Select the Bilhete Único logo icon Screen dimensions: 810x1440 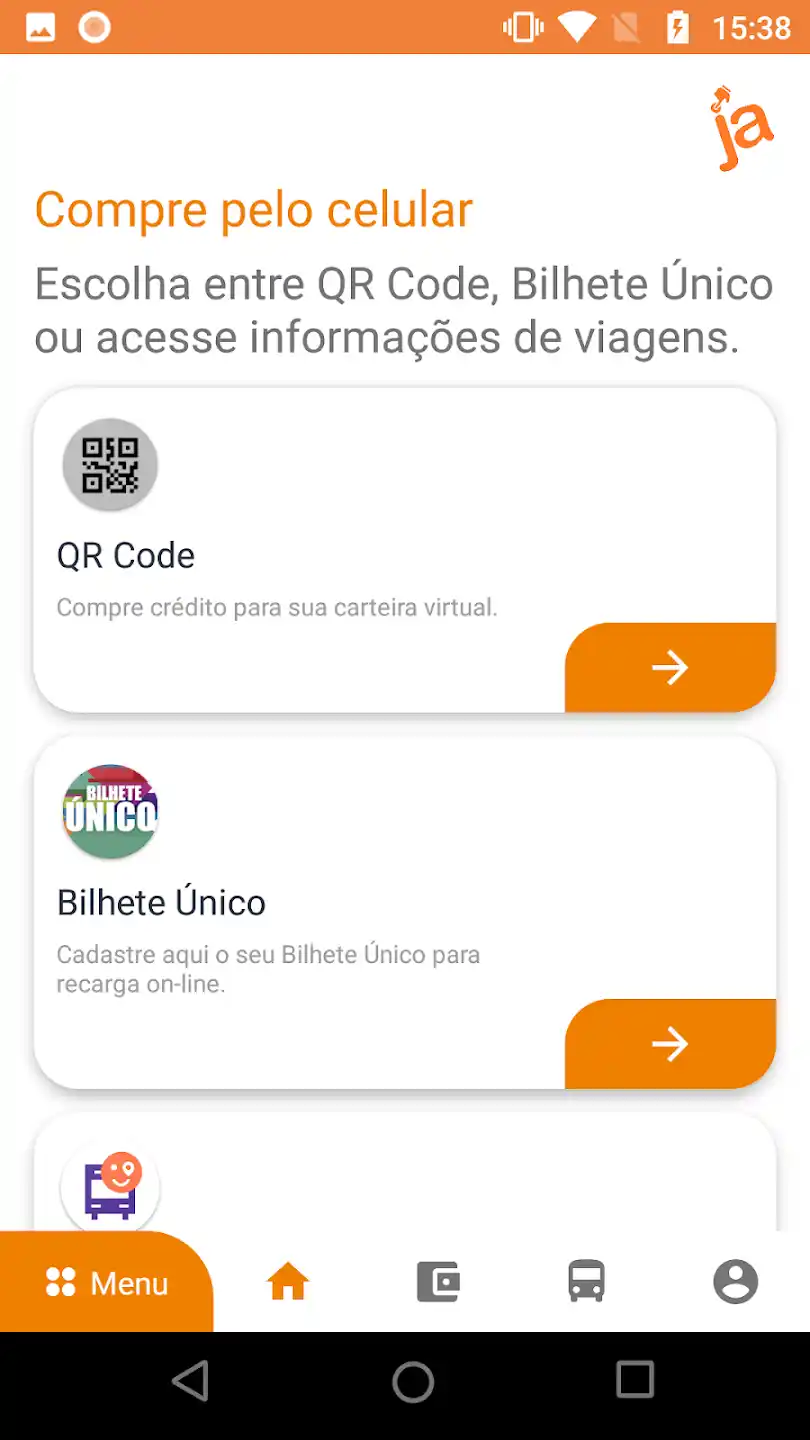tap(110, 810)
